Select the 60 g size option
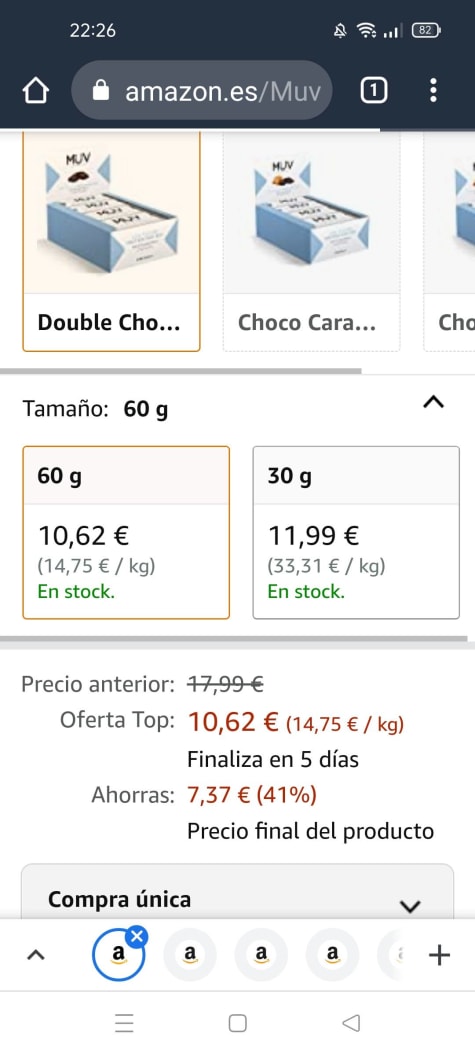 click(x=126, y=532)
